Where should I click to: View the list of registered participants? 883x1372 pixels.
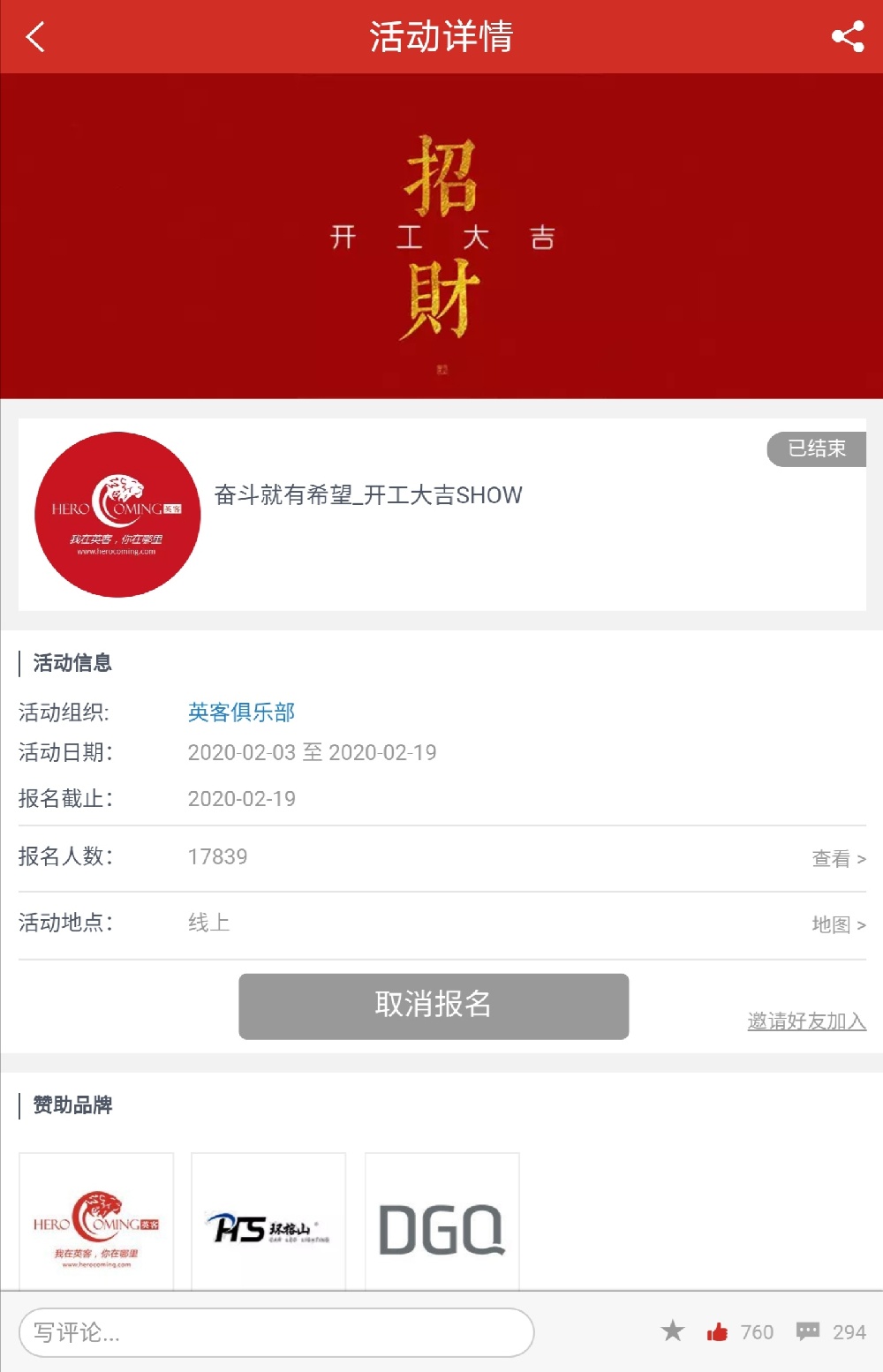[838, 858]
